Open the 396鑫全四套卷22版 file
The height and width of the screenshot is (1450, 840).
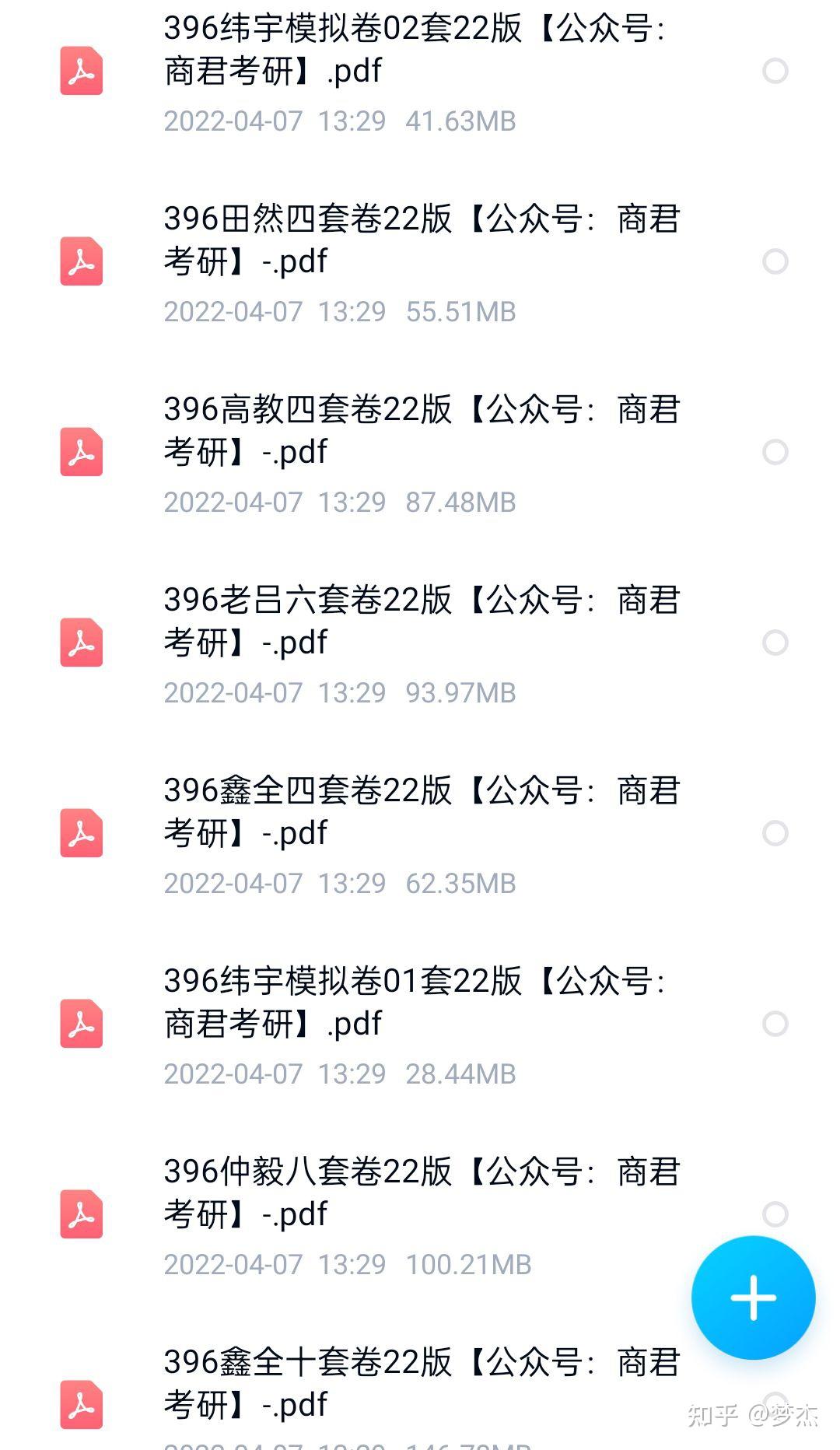(x=420, y=834)
